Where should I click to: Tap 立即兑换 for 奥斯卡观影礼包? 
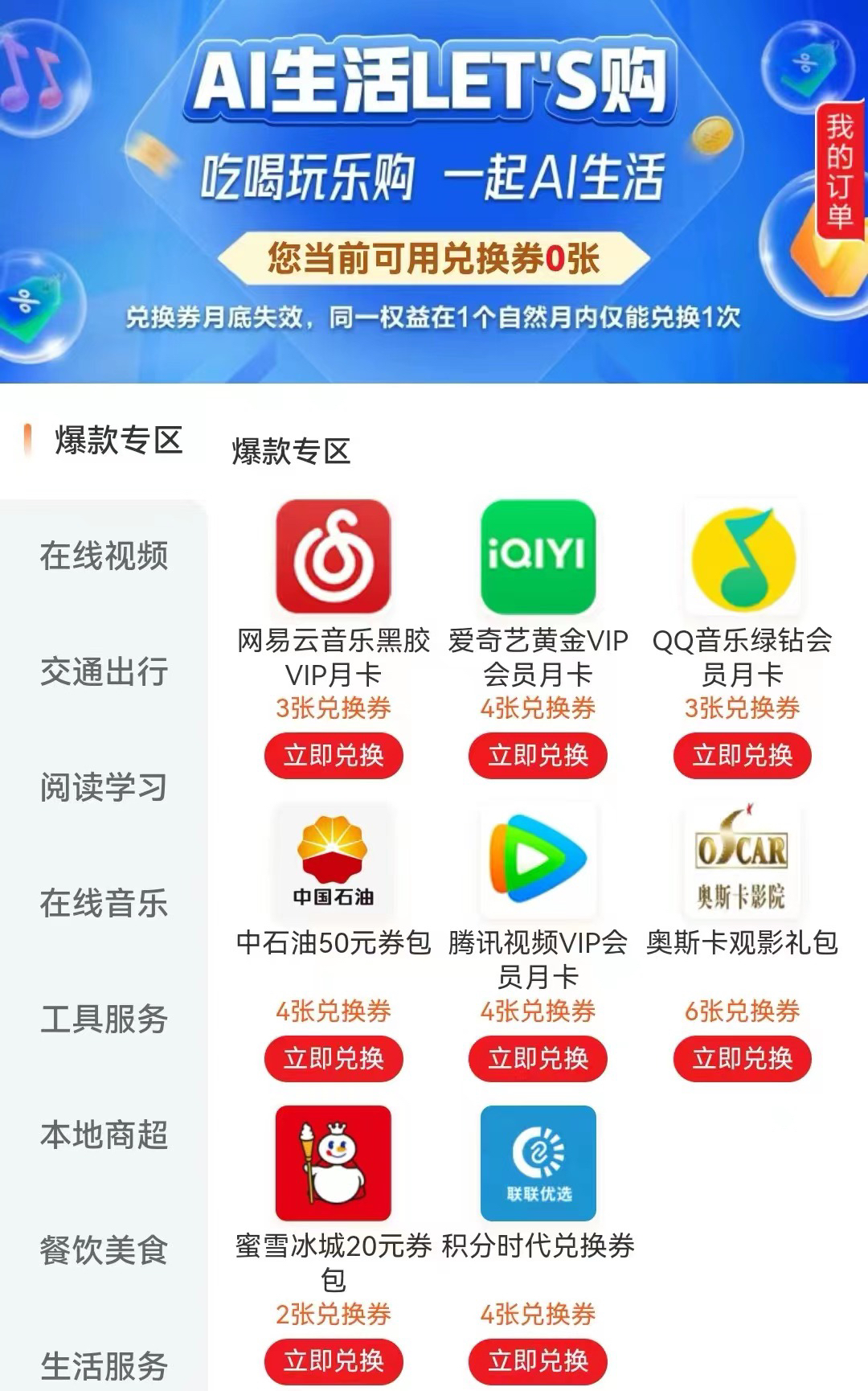click(742, 1058)
